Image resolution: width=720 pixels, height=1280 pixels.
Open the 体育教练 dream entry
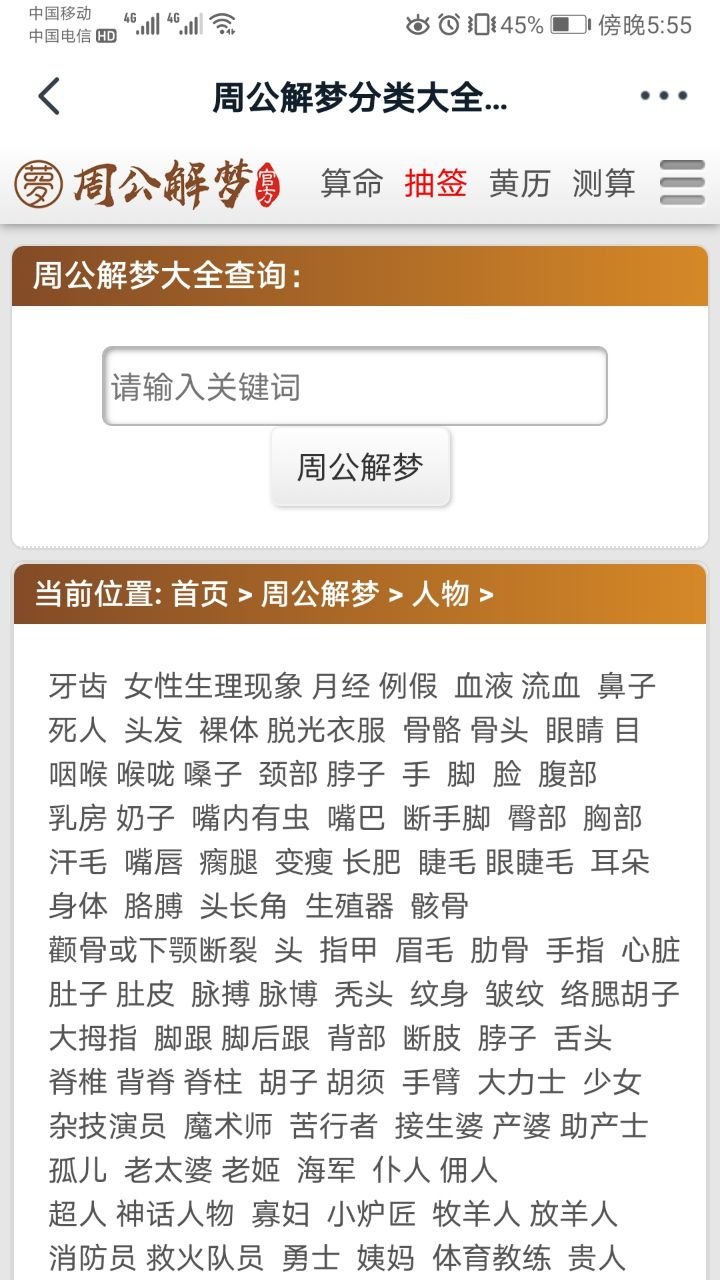pyautogui.click(x=492, y=1258)
